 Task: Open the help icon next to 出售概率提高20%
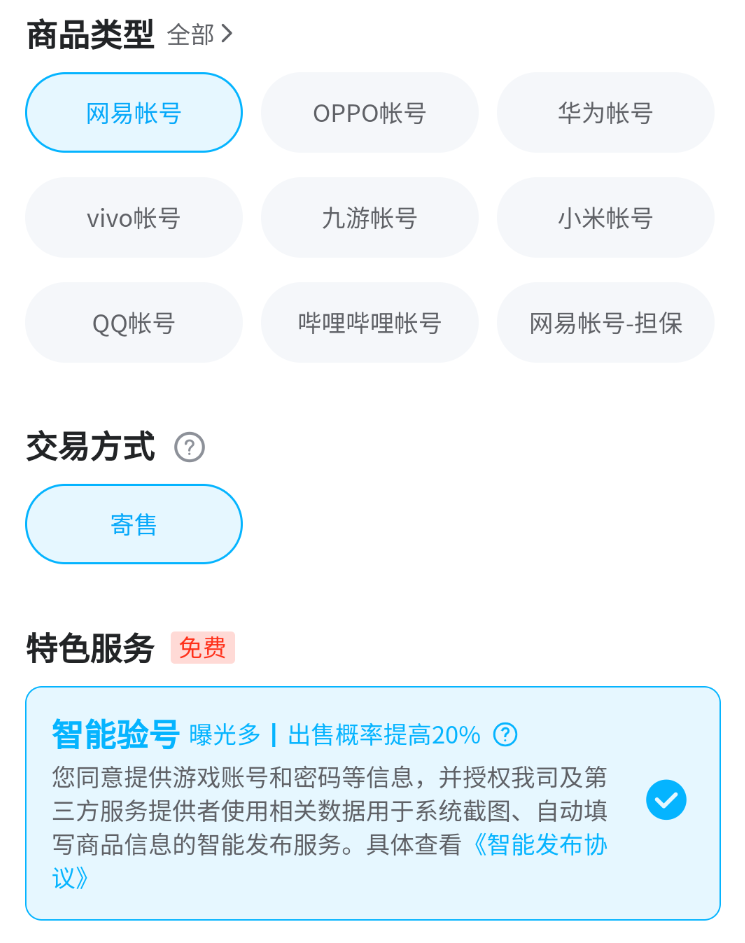click(x=506, y=735)
